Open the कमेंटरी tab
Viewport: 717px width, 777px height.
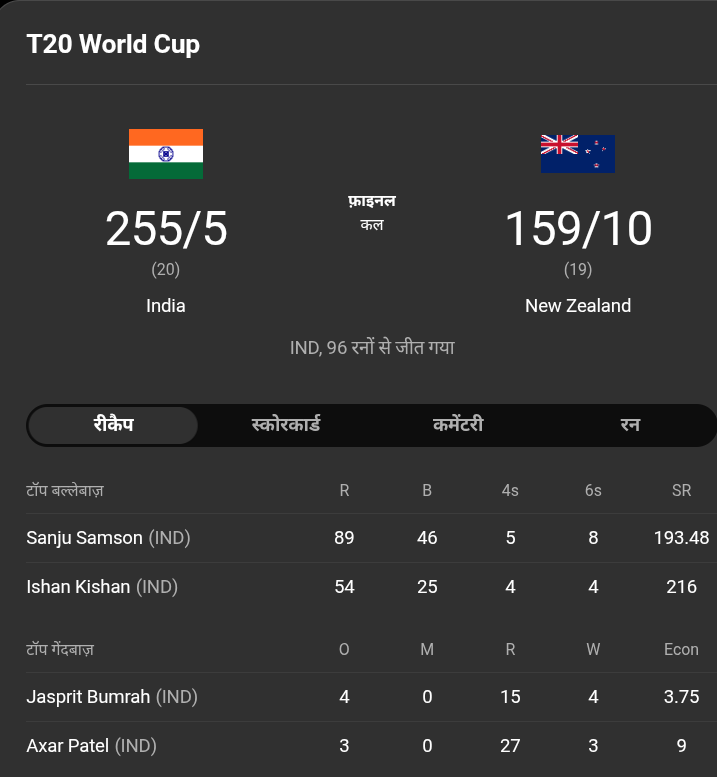click(458, 425)
